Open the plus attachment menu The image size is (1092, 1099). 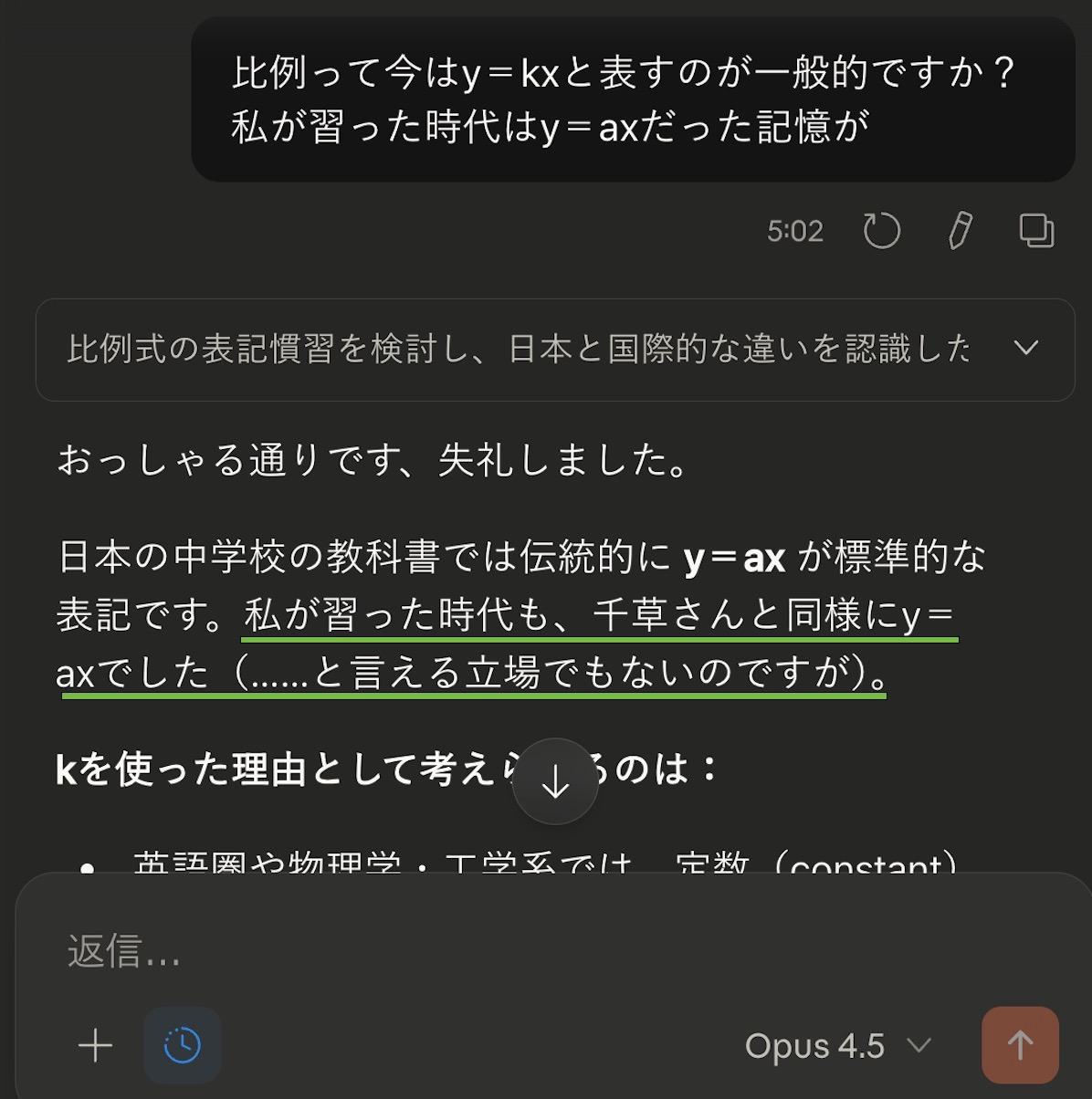point(96,1045)
